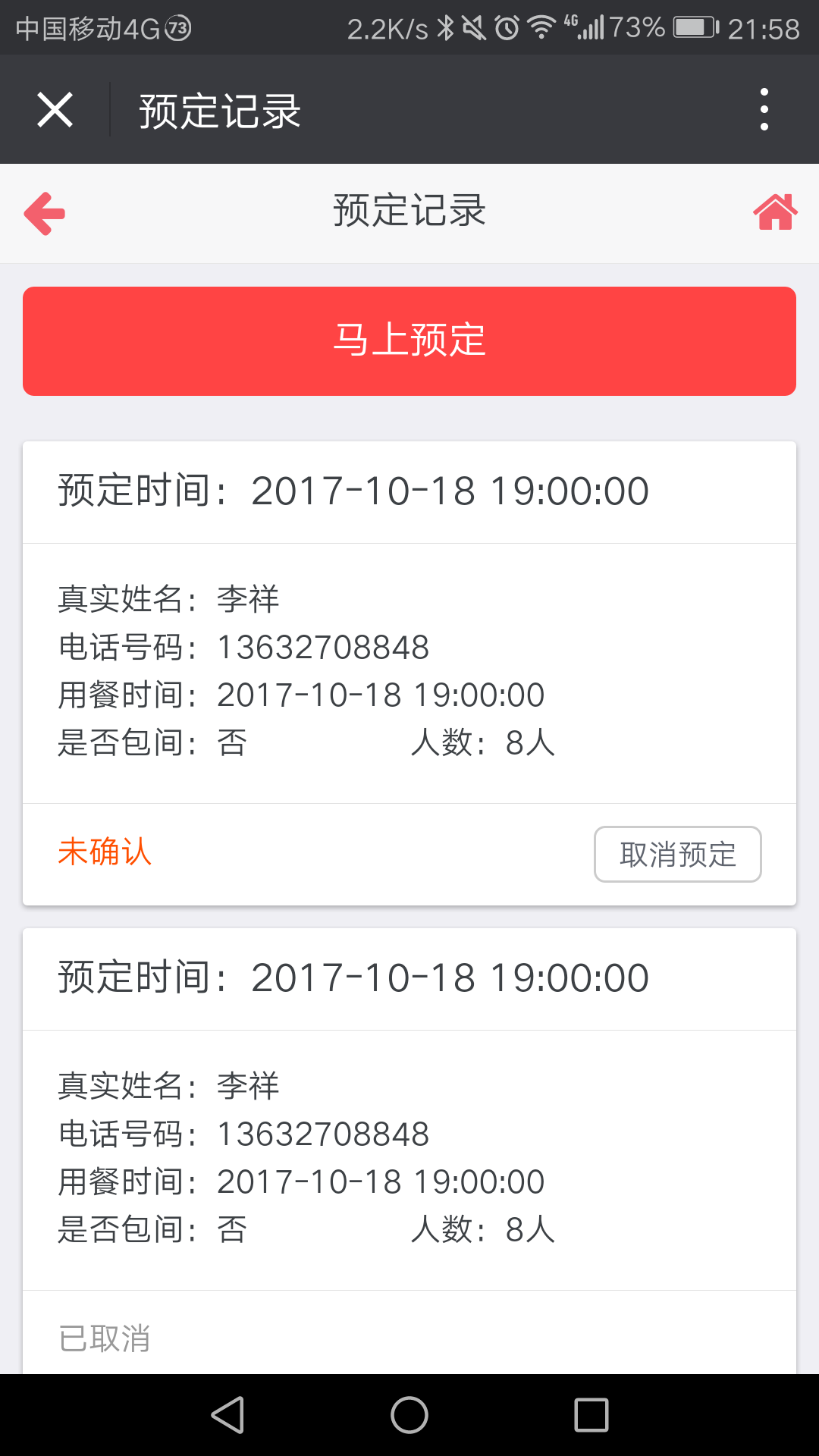Go back using the red arrow
Viewport: 819px width, 1456px height.
45,213
